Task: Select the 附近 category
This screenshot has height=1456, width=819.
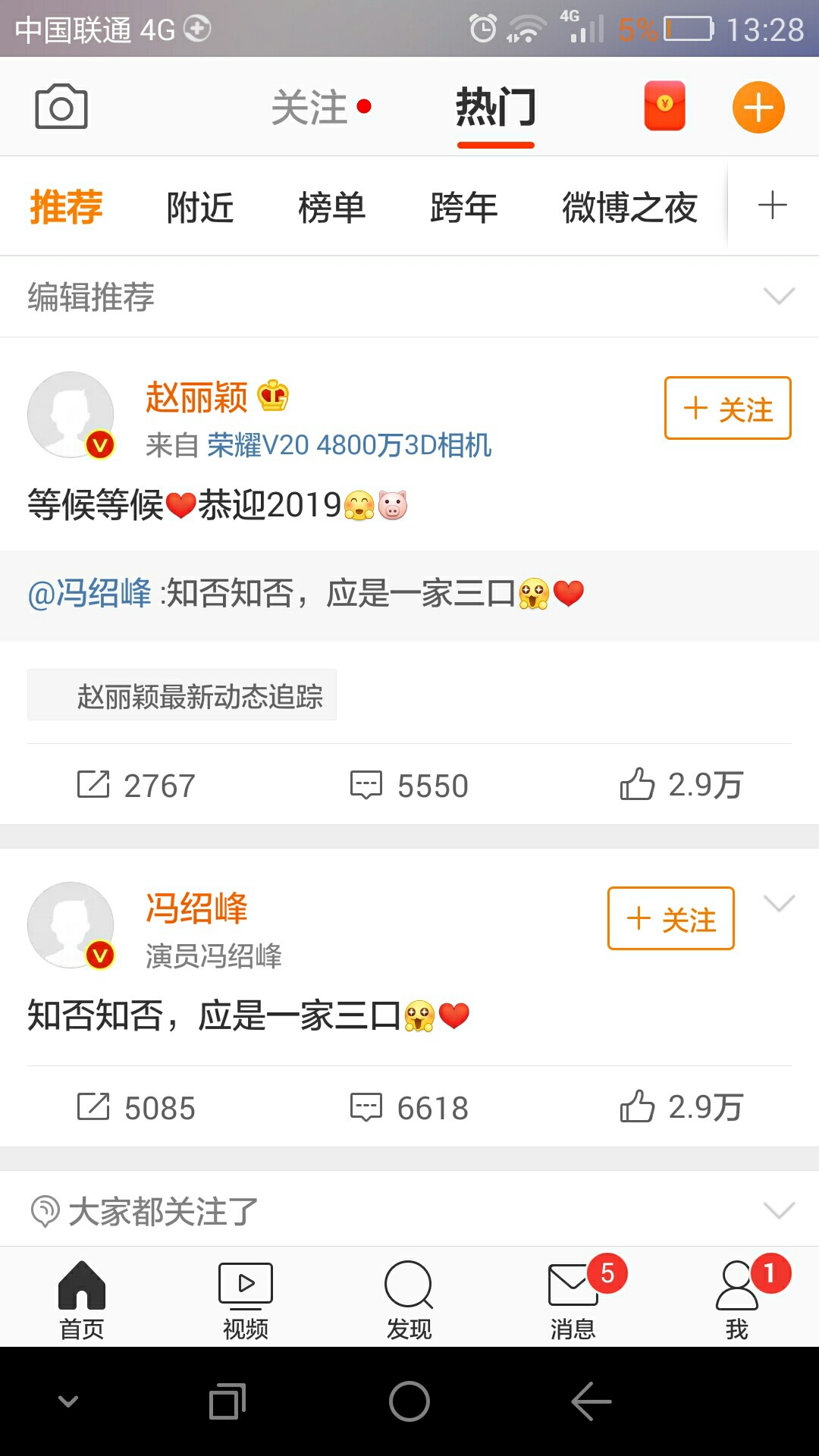Action: tap(200, 207)
